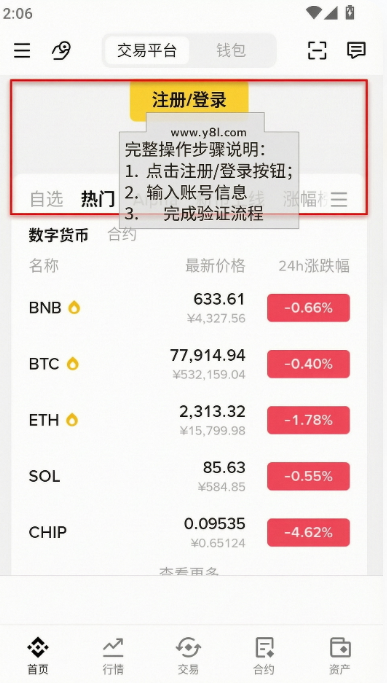Switch to the 钱包 segment

coord(231,51)
